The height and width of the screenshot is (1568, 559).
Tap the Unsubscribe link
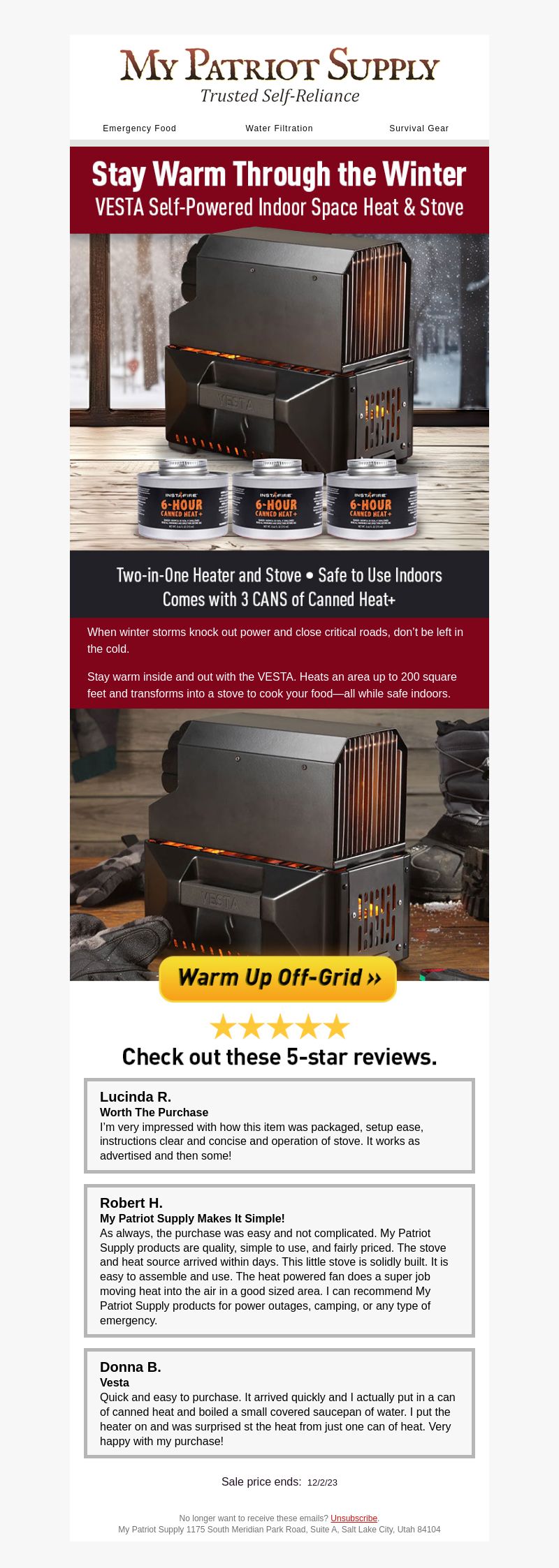pos(354,1518)
